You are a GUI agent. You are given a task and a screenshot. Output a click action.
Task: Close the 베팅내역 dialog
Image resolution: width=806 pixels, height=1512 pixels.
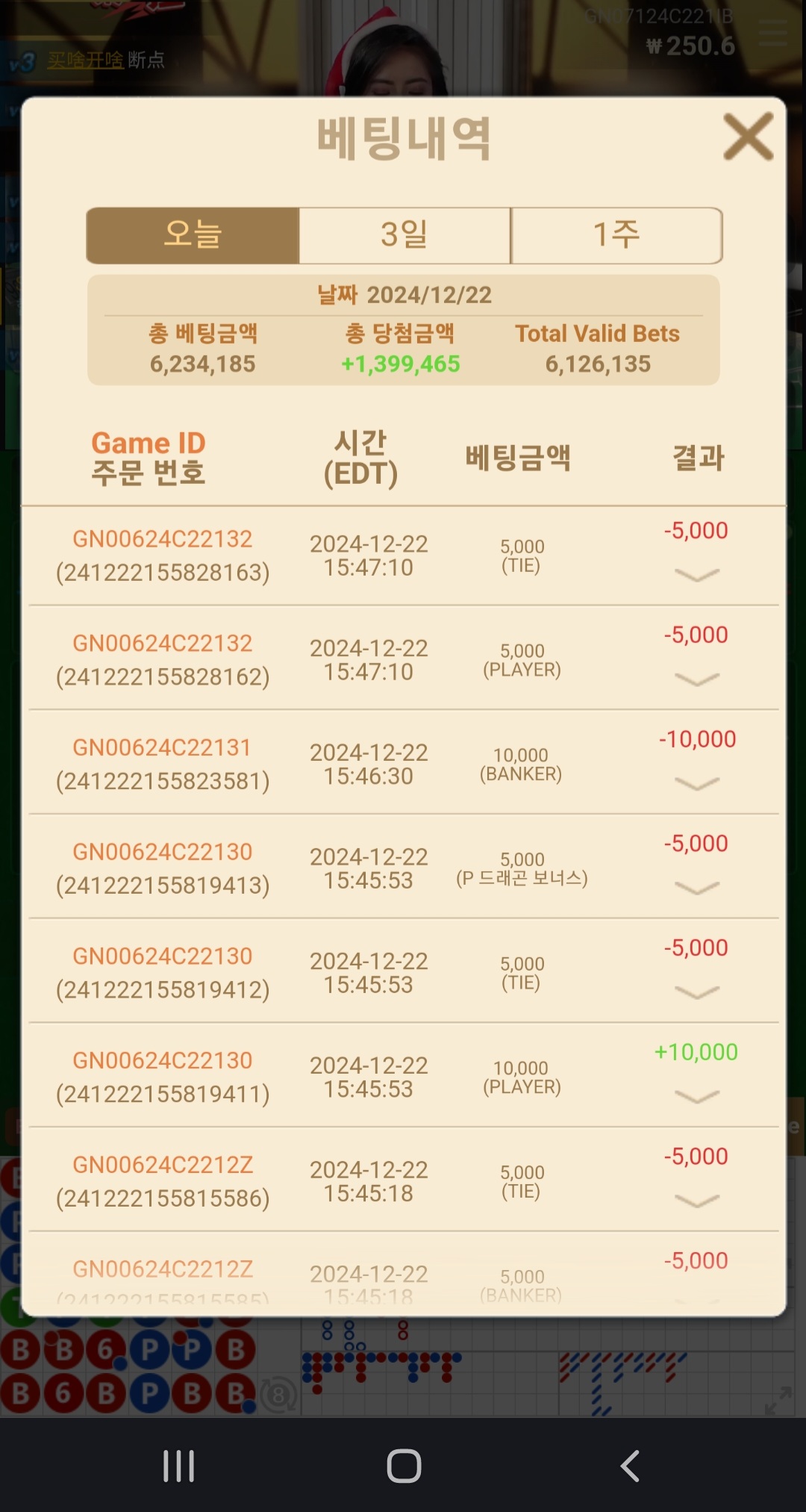(748, 137)
